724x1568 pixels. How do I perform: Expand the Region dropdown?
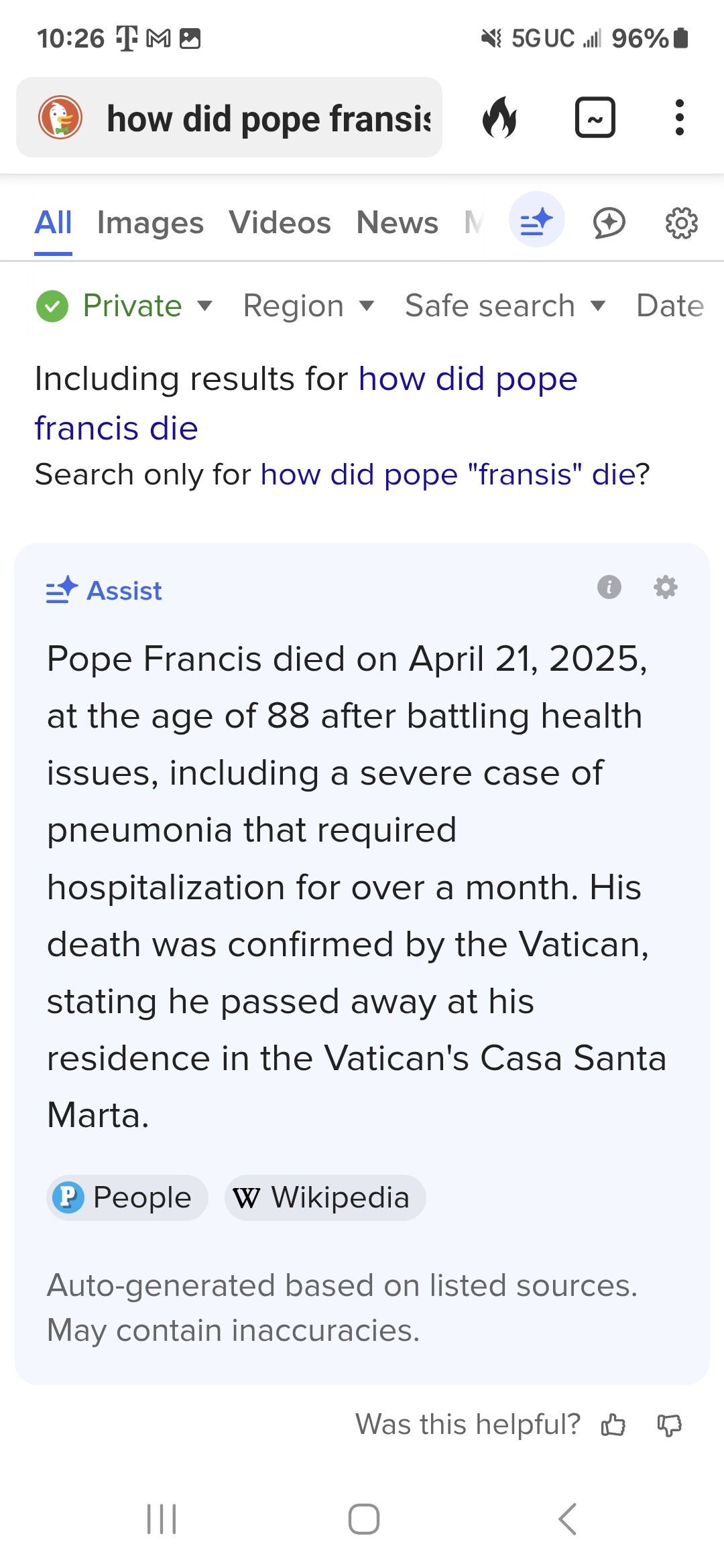[308, 306]
